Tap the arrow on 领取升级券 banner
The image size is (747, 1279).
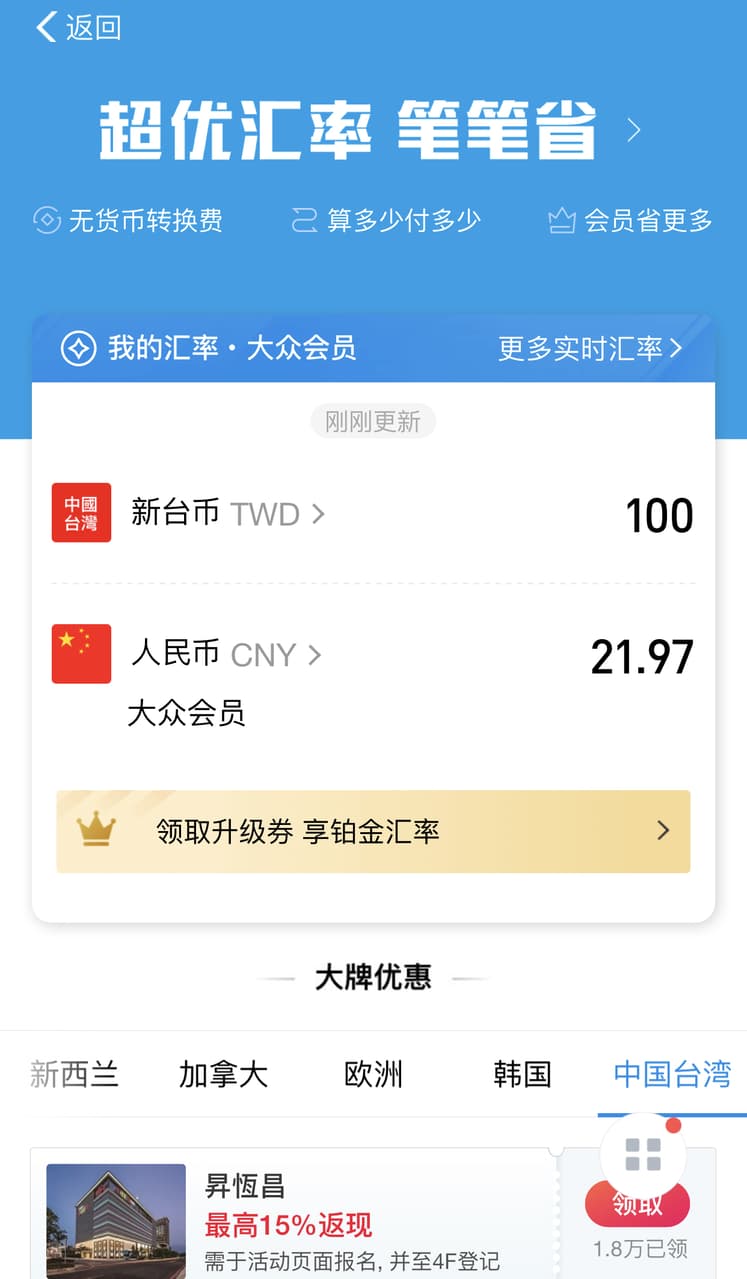tap(661, 831)
